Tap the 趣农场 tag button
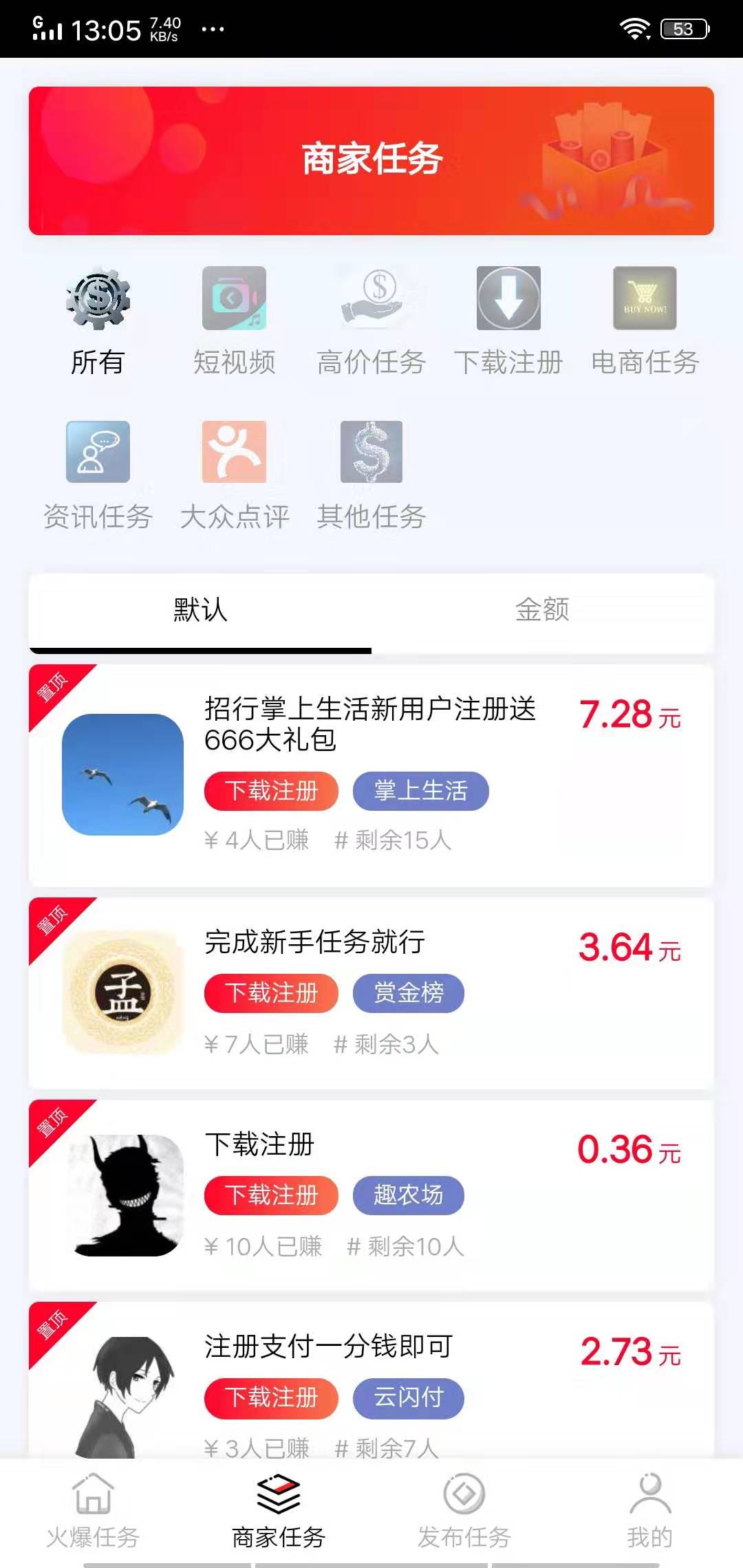The height and width of the screenshot is (1568, 743). [x=408, y=1195]
